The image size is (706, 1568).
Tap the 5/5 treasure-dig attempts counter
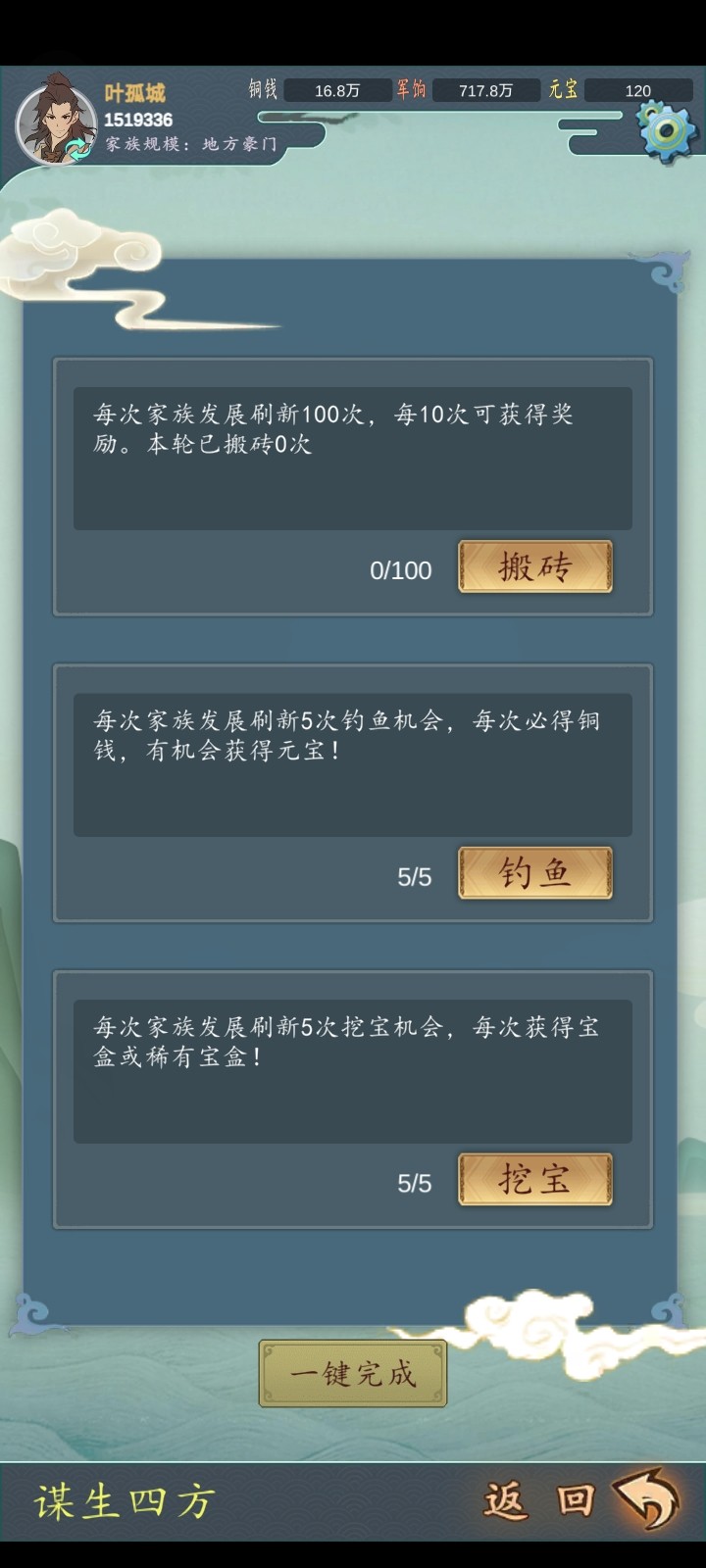[x=415, y=1181]
